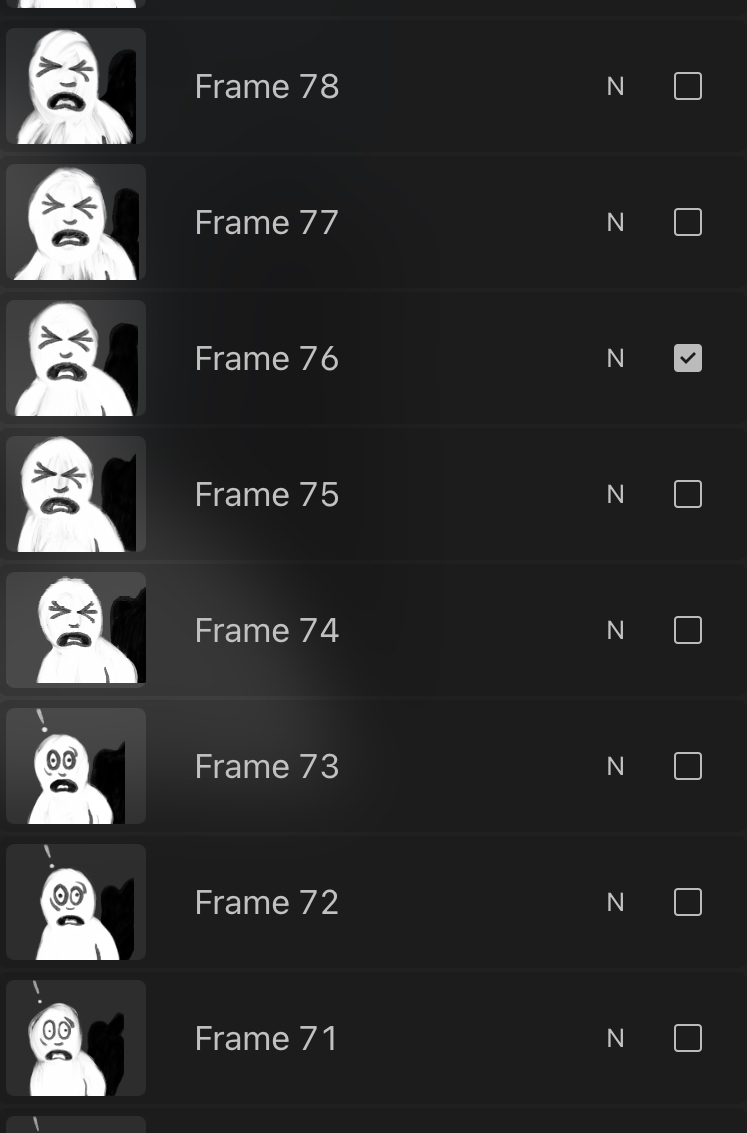Open the Frame 76 layer thumbnail
The width and height of the screenshot is (747, 1133).
click(76, 358)
